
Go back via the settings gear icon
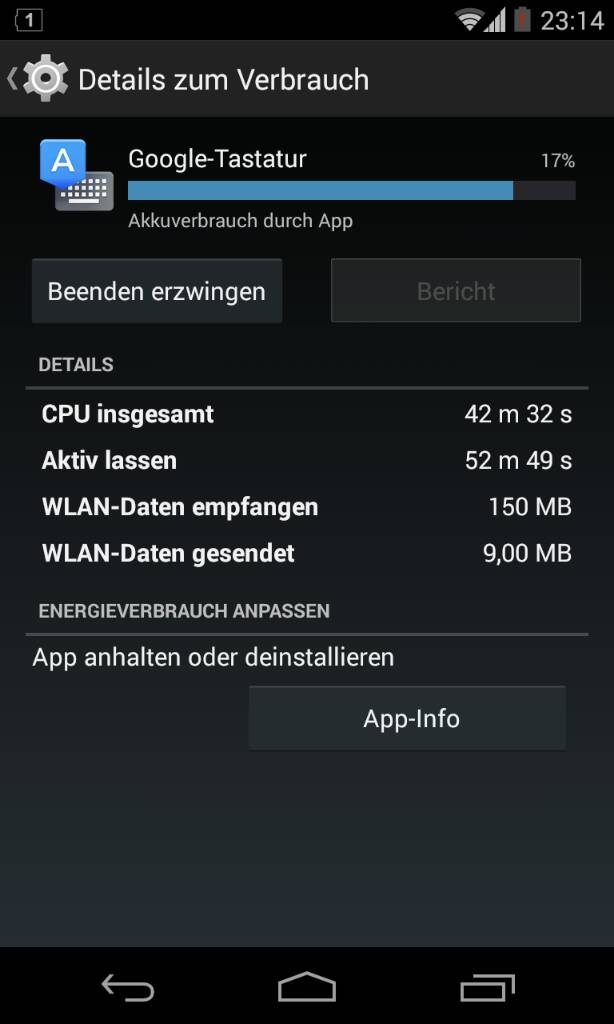[x=43, y=79]
